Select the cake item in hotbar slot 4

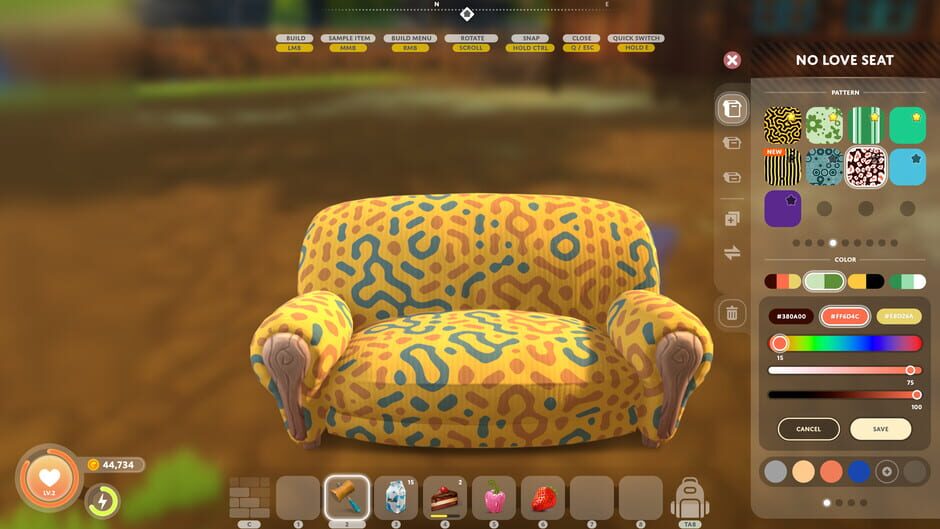444,497
